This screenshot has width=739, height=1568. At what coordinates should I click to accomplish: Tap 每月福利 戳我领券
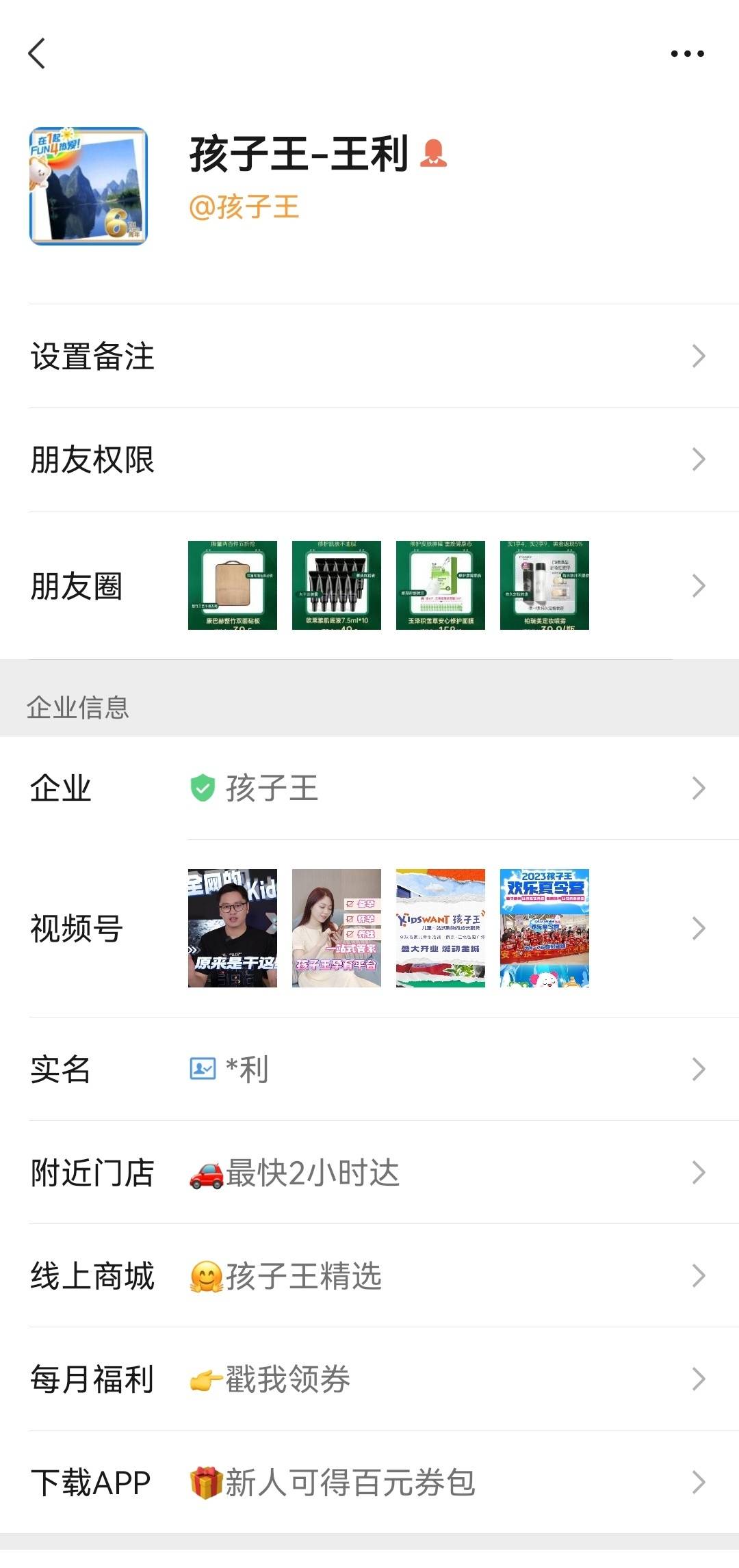coord(369,1379)
